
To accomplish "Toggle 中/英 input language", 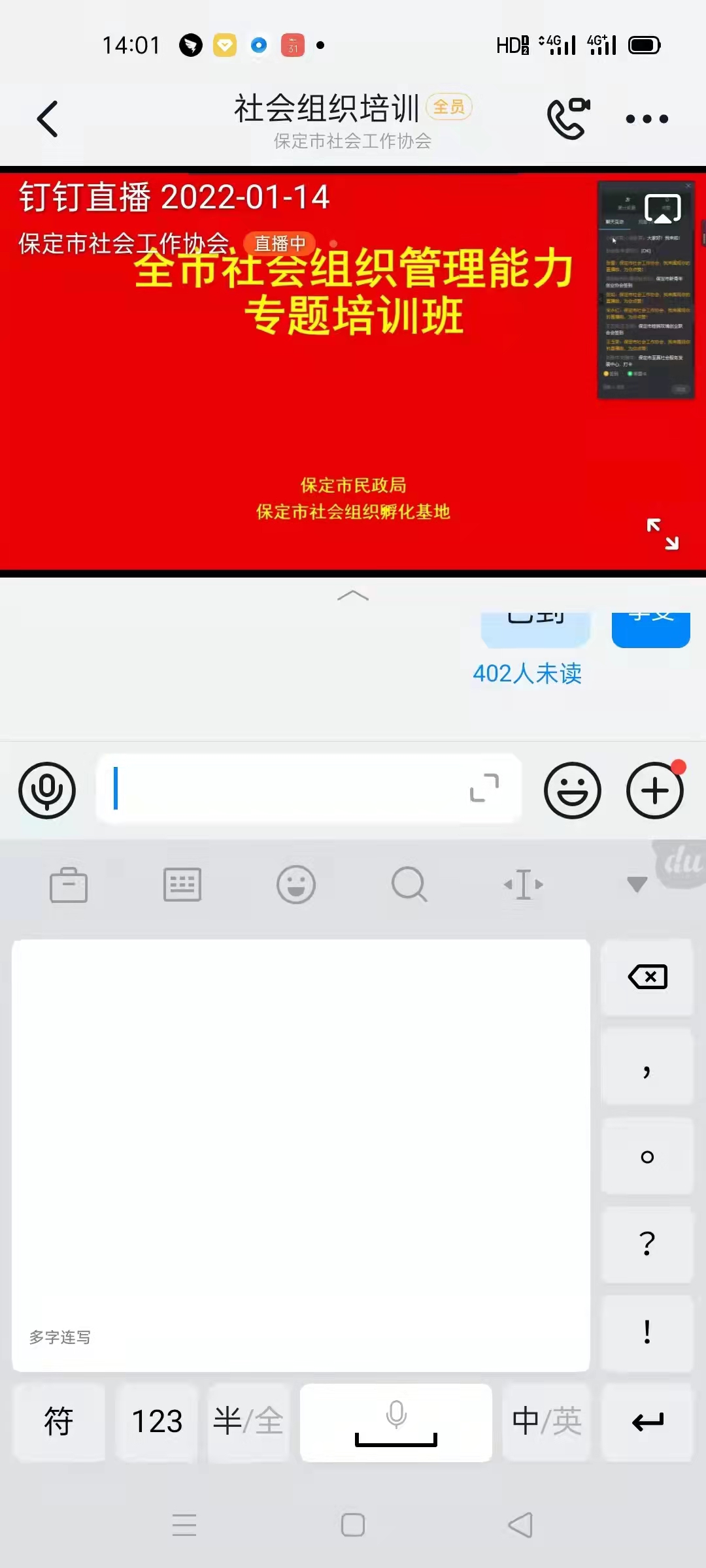I will pos(546,1422).
